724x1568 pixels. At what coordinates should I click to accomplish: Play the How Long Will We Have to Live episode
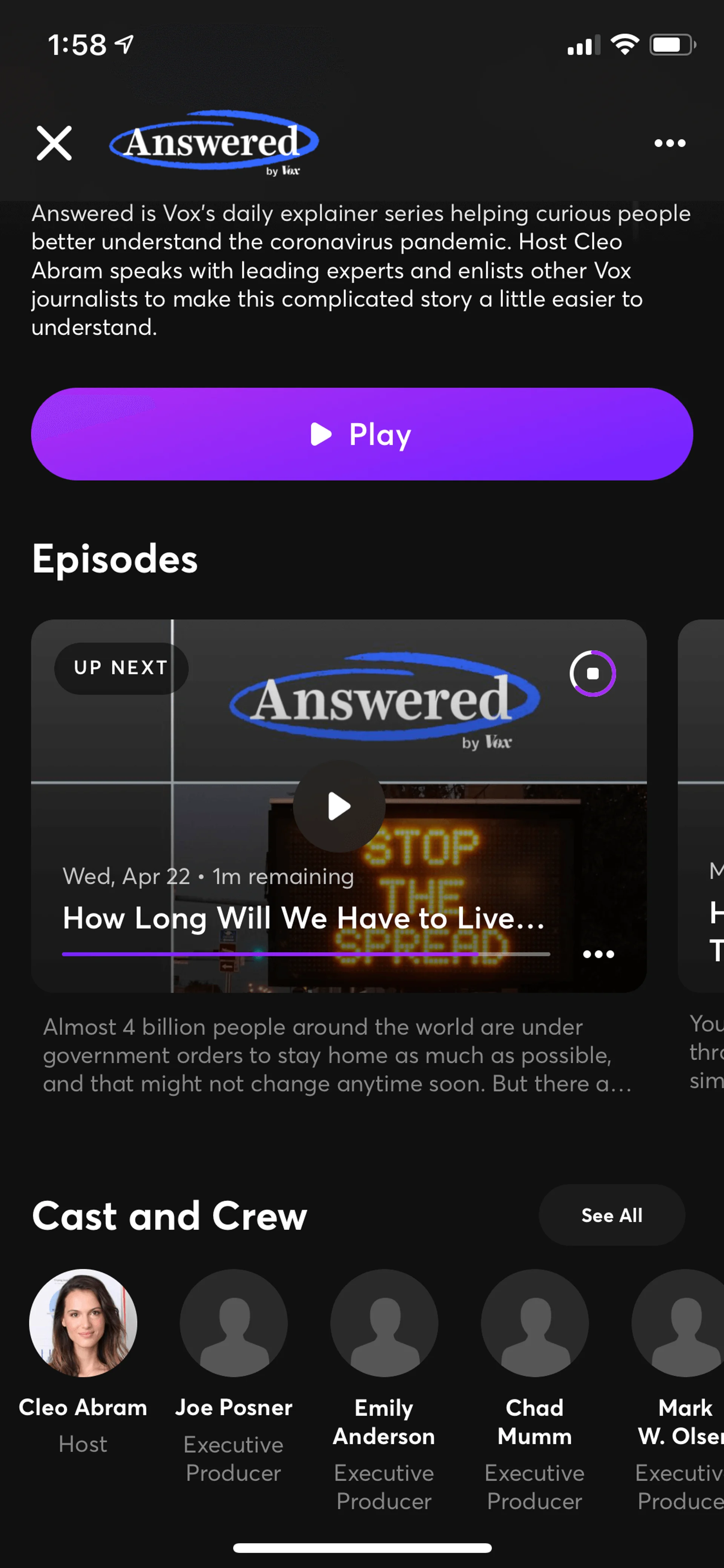coord(339,806)
